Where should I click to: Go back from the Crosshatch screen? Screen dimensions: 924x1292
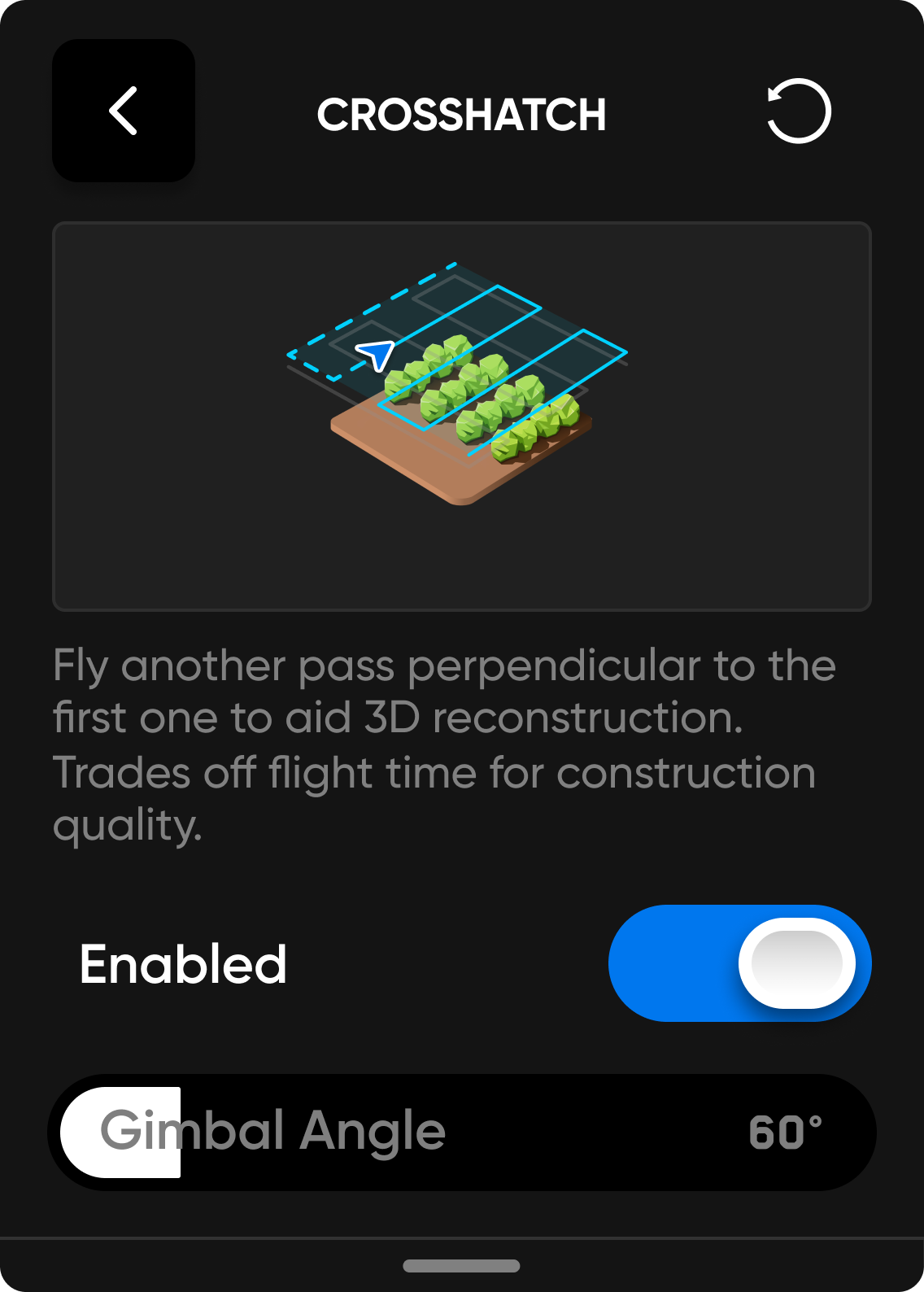pos(124,111)
